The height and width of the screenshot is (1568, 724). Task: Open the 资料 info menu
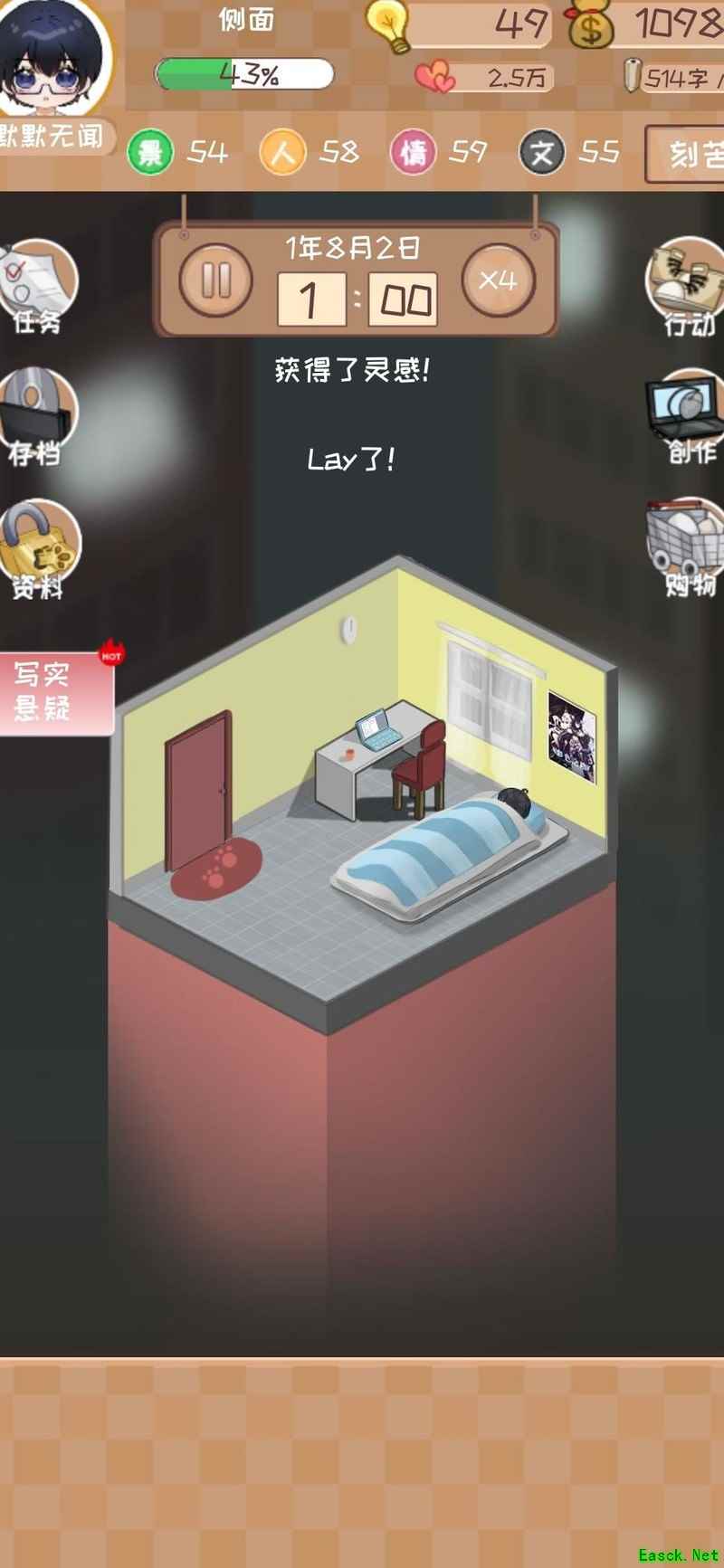click(40, 550)
